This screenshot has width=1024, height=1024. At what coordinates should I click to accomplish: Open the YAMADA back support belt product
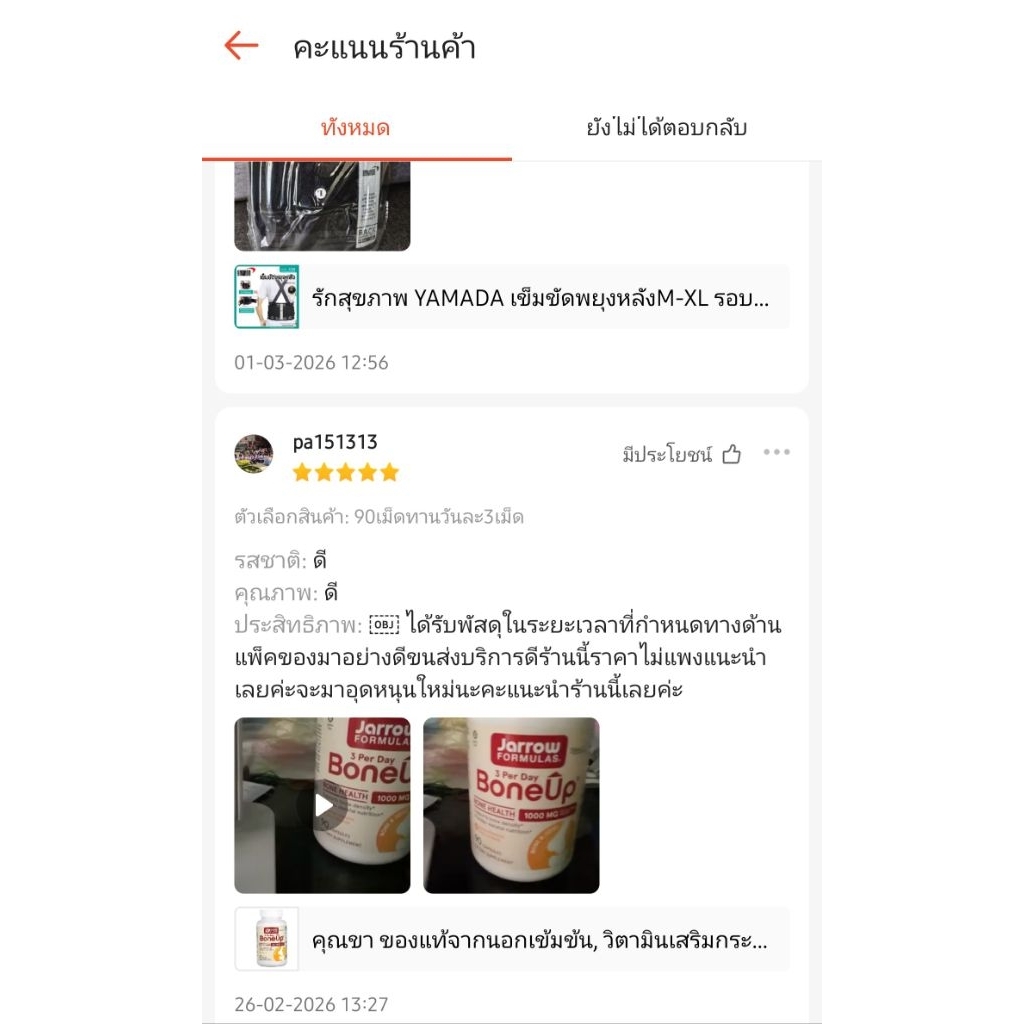click(x=512, y=297)
